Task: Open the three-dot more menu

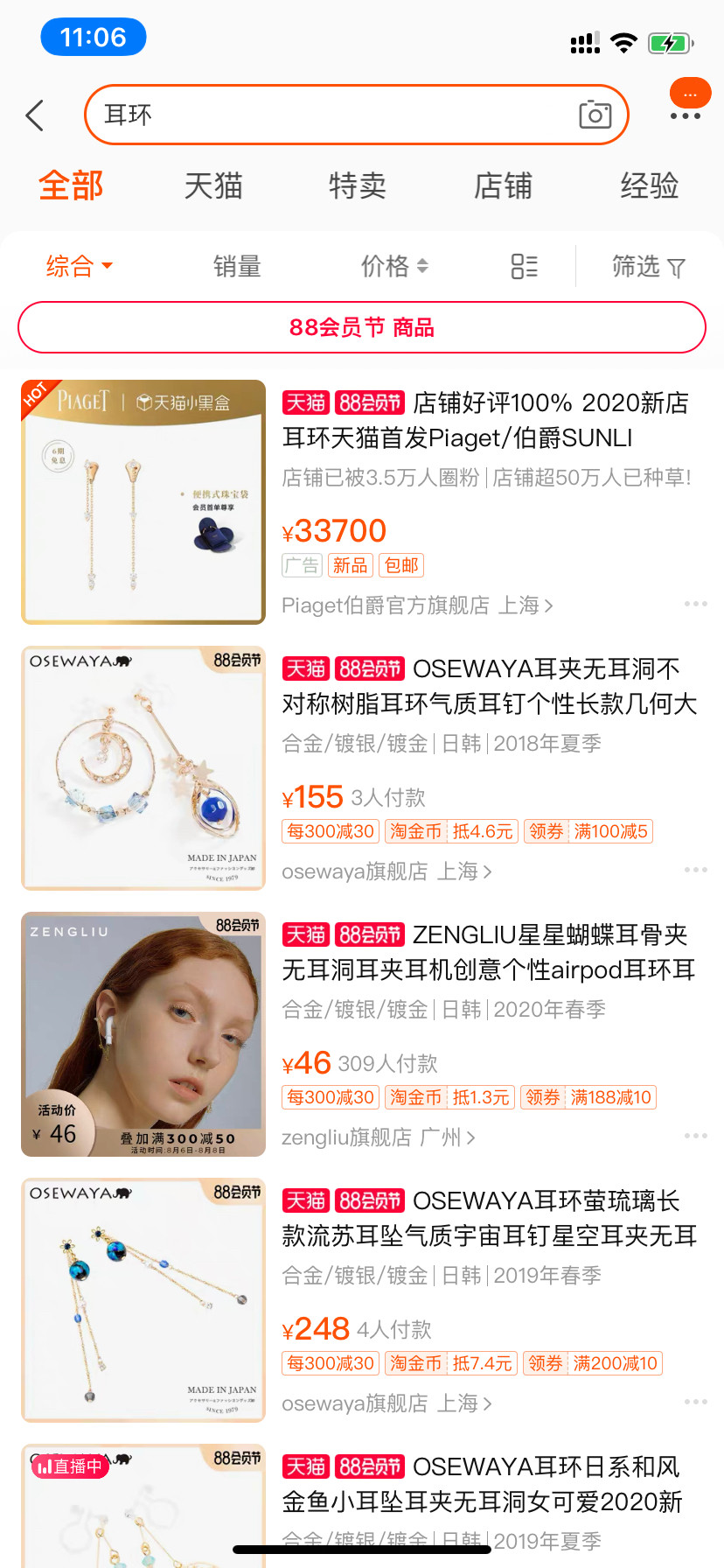Action: (x=686, y=115)
